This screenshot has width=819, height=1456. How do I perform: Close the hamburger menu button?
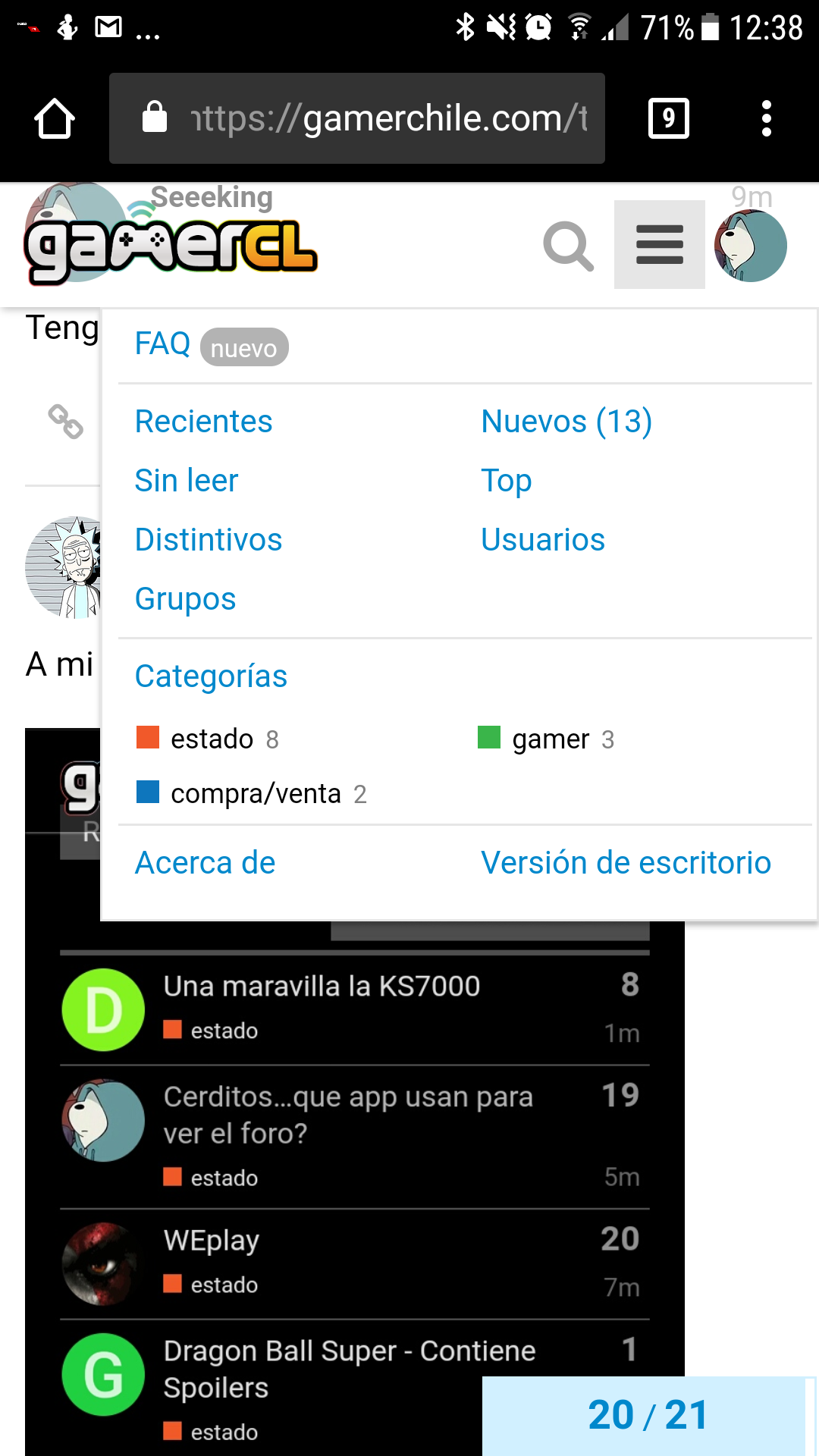(x=659, y=244)
